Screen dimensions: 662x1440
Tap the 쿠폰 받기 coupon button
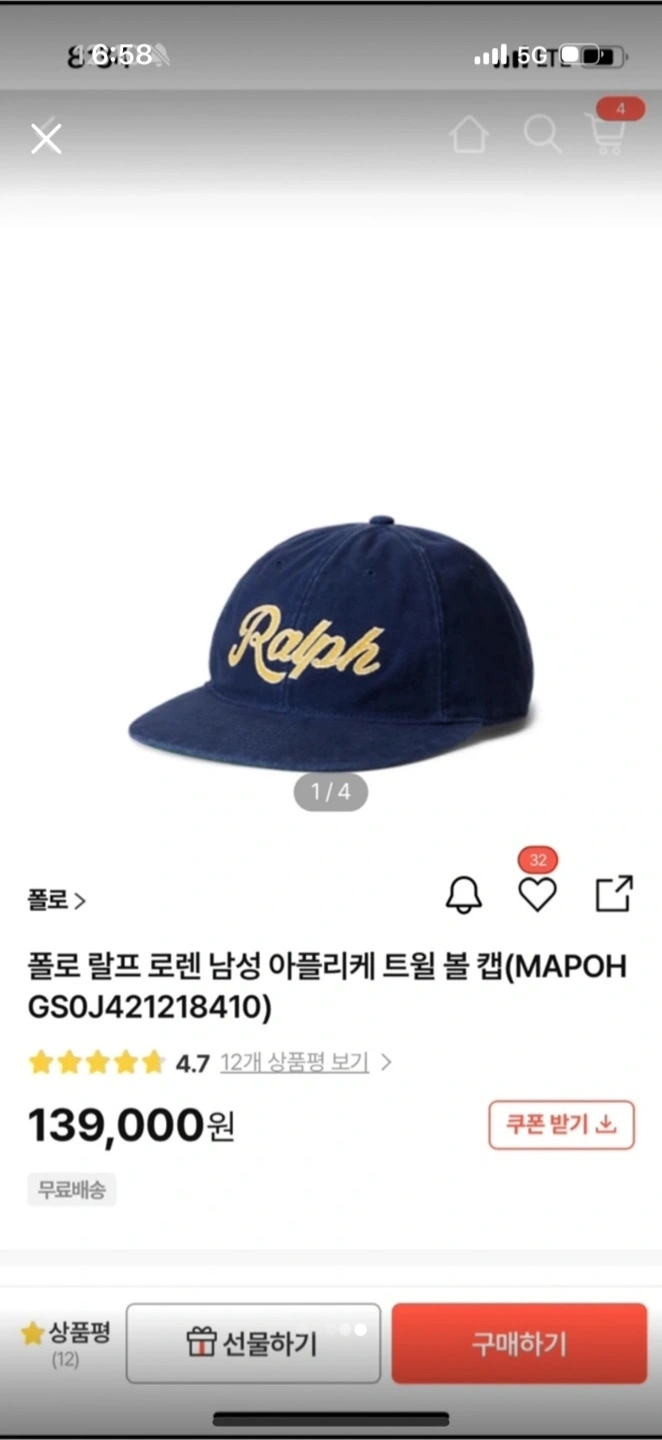point(561,1125)
